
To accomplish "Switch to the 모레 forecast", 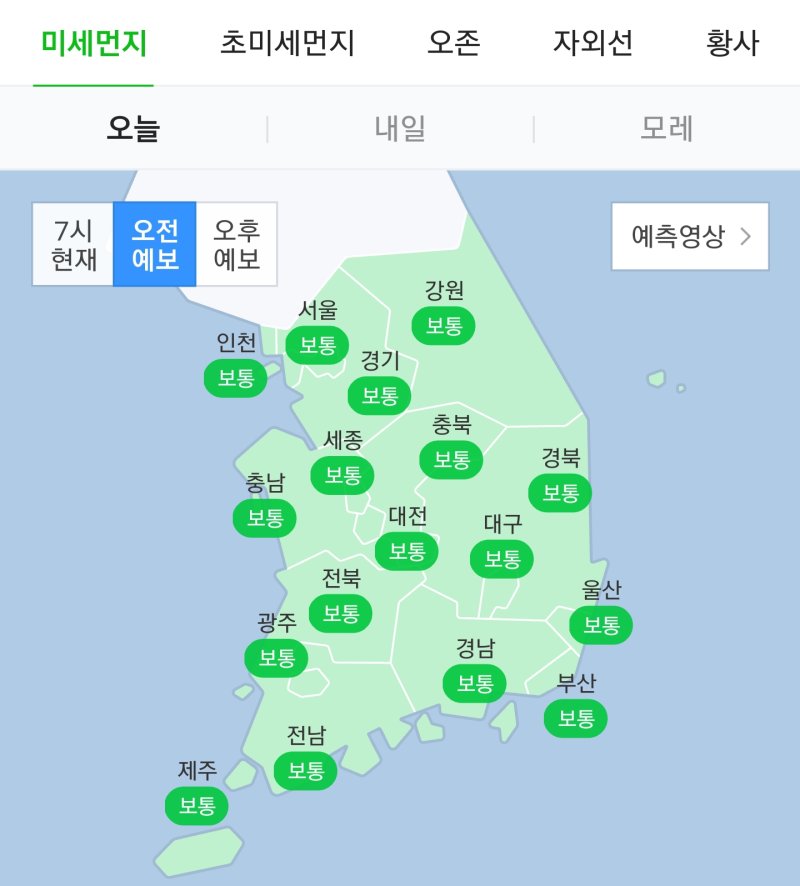I will (667, 129).
